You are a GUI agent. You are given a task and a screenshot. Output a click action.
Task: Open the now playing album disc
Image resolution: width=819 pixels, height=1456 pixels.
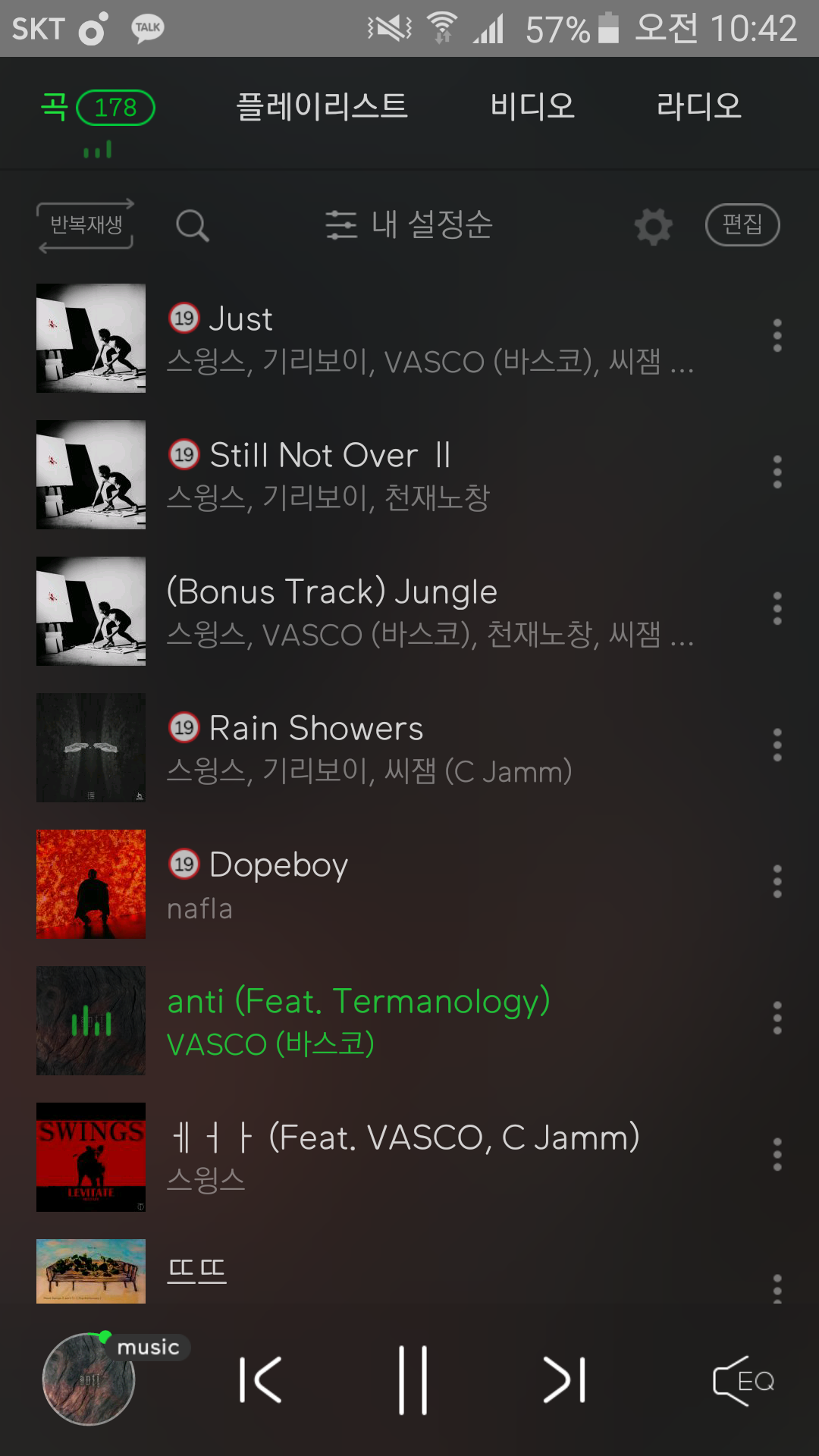pos(89,1379)
